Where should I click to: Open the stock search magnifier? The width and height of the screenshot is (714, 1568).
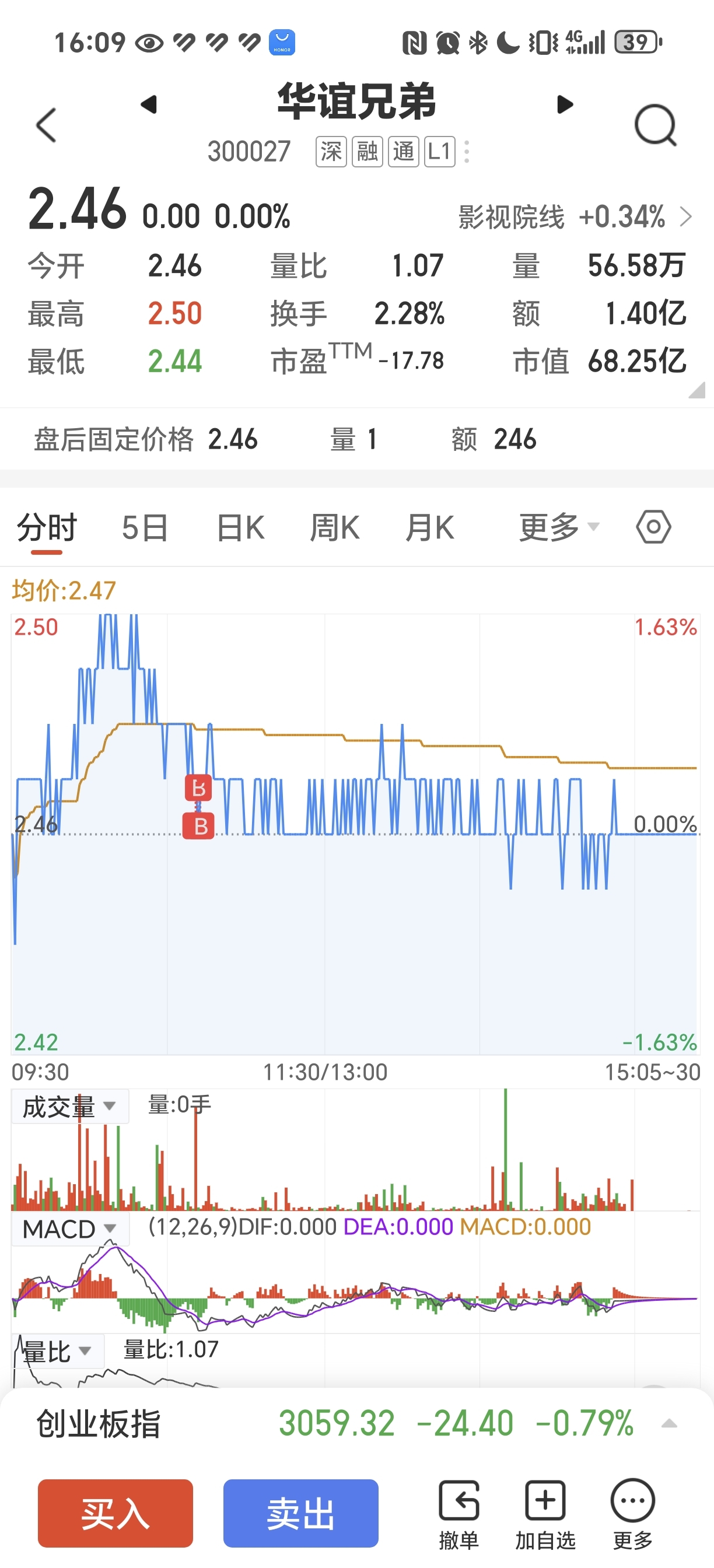pos(656,126)
